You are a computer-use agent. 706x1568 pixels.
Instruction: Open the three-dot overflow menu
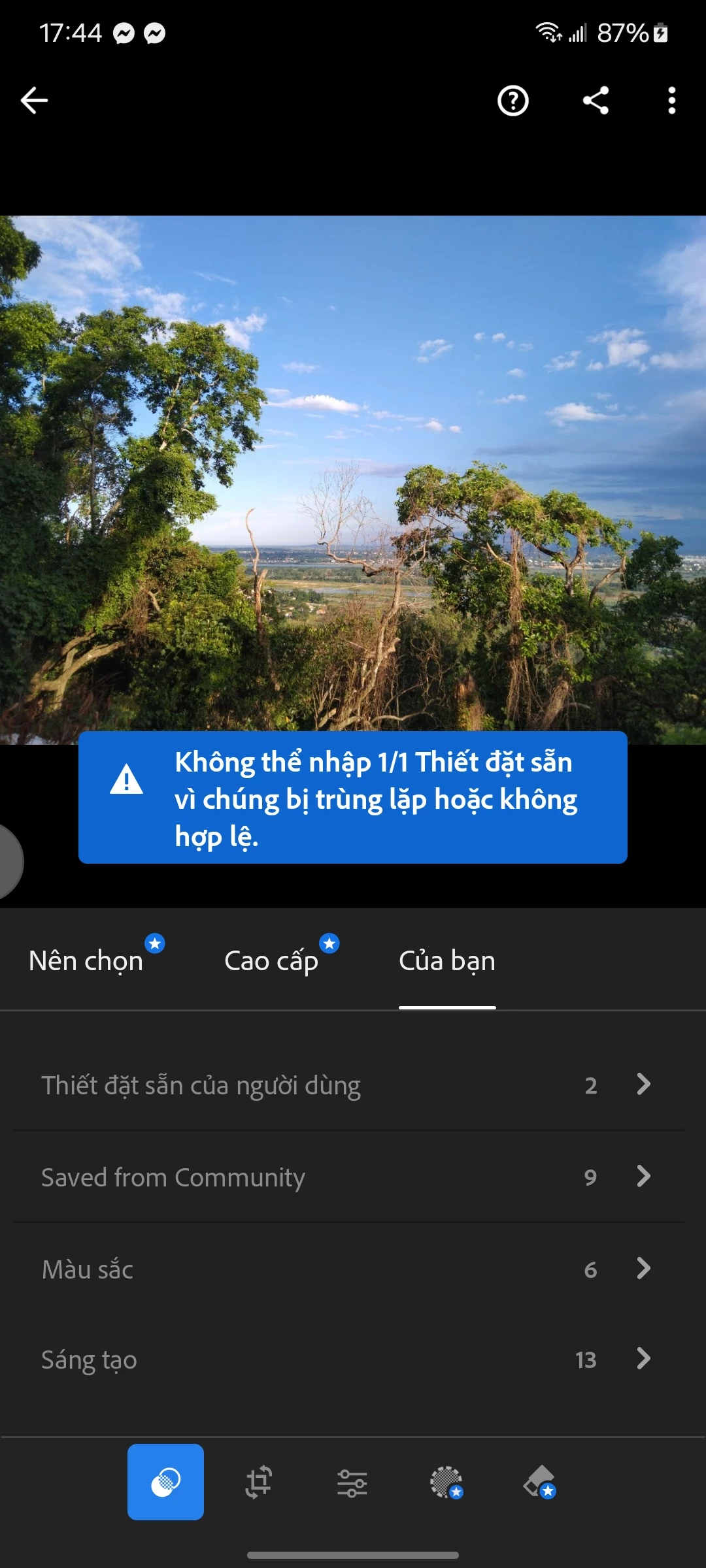click(x=671, y=101)
